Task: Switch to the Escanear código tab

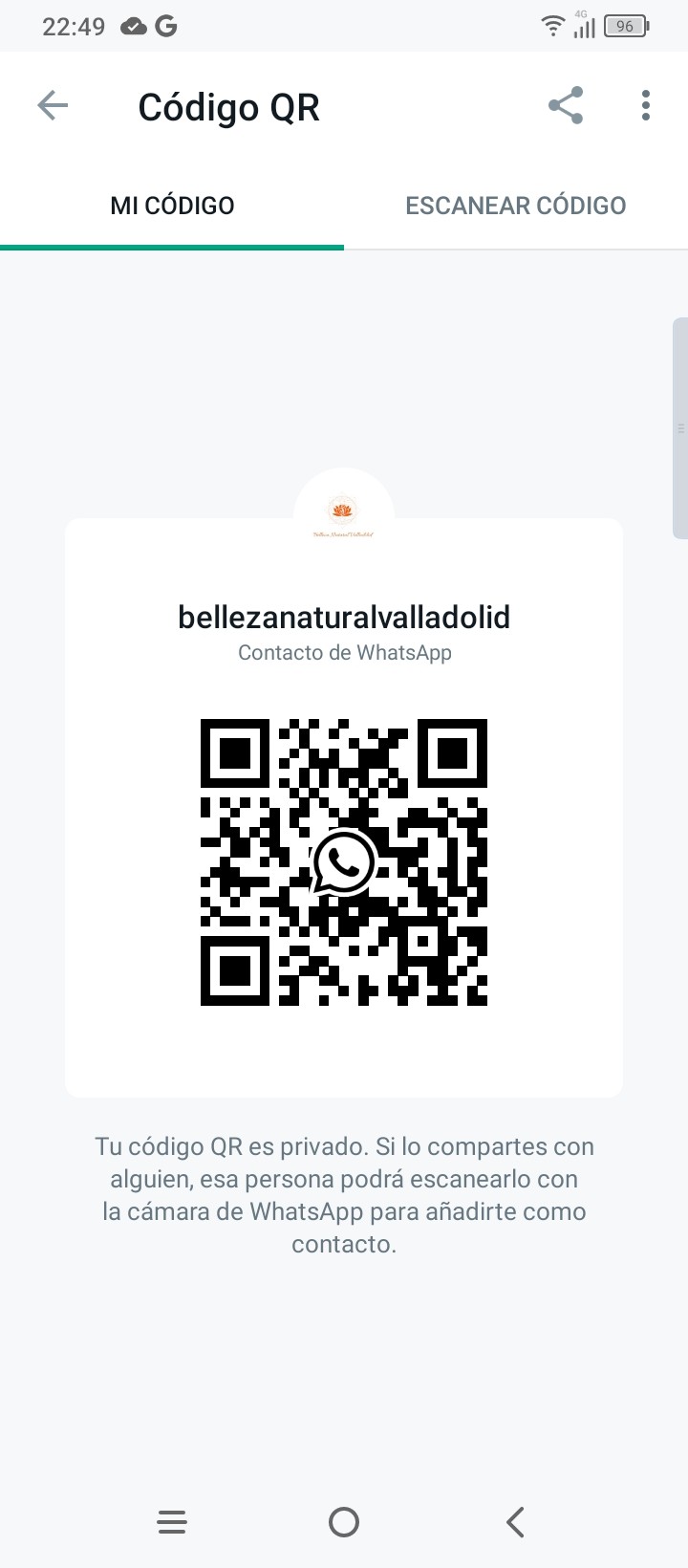Action: [516, 206]
